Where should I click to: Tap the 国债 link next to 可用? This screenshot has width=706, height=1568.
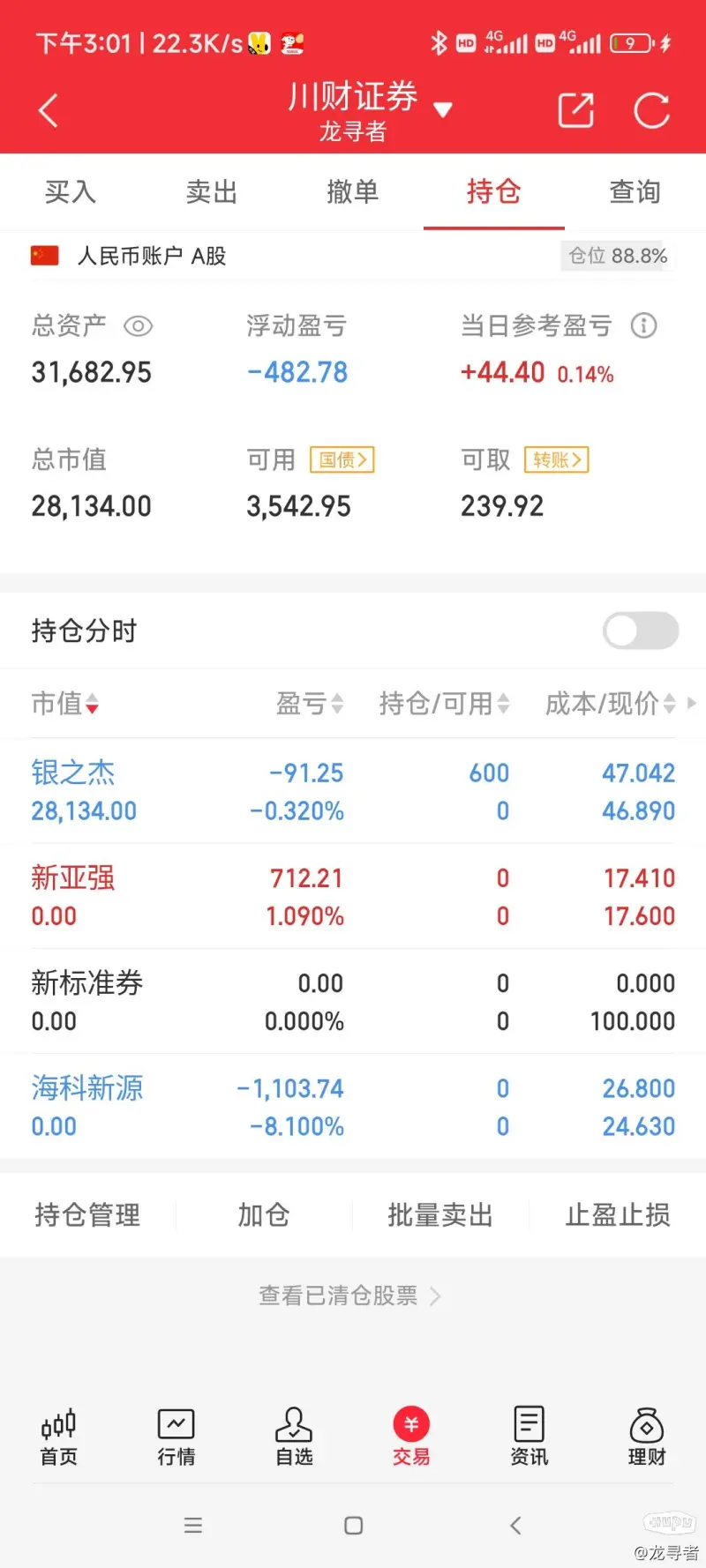[342, 459]
